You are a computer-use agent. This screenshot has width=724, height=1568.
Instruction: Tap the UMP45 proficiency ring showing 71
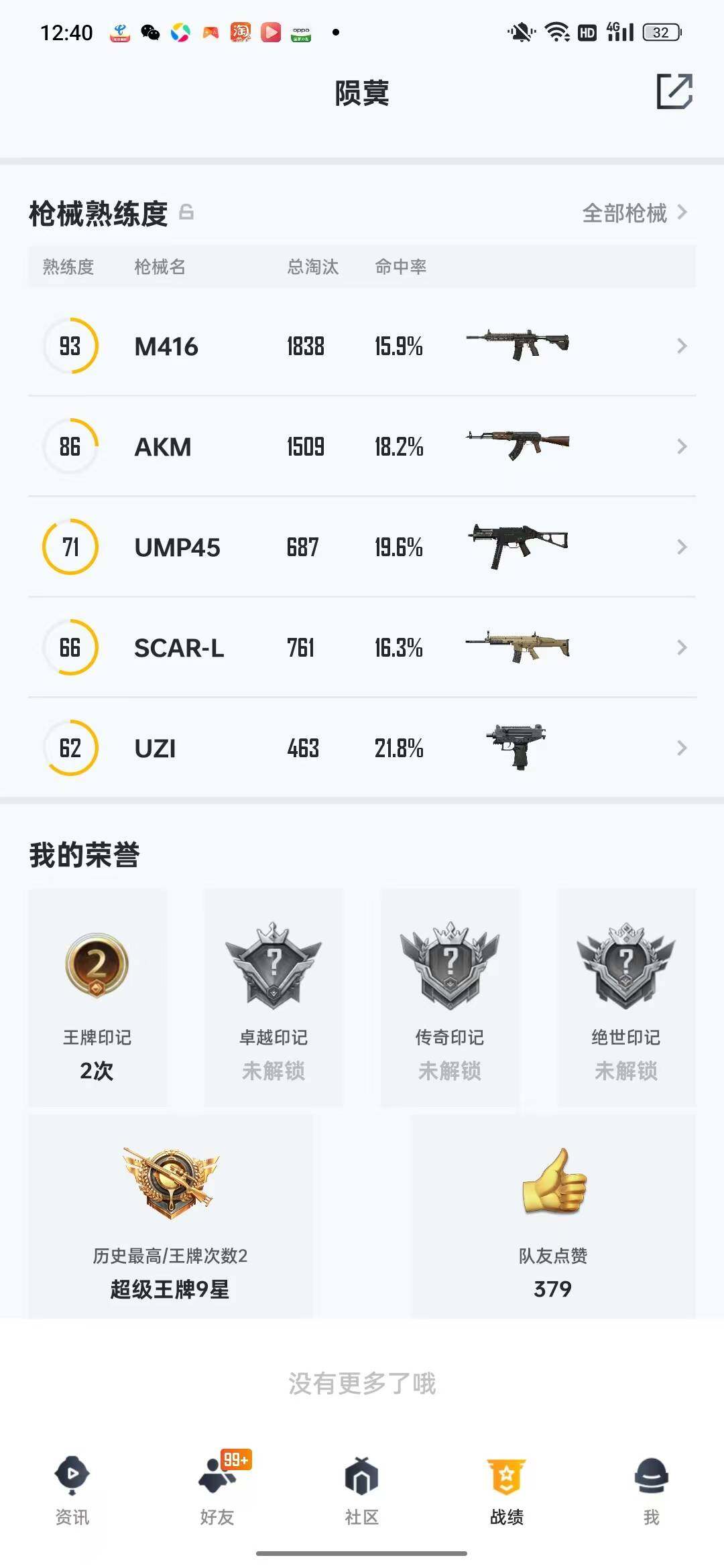coord(70,547)
